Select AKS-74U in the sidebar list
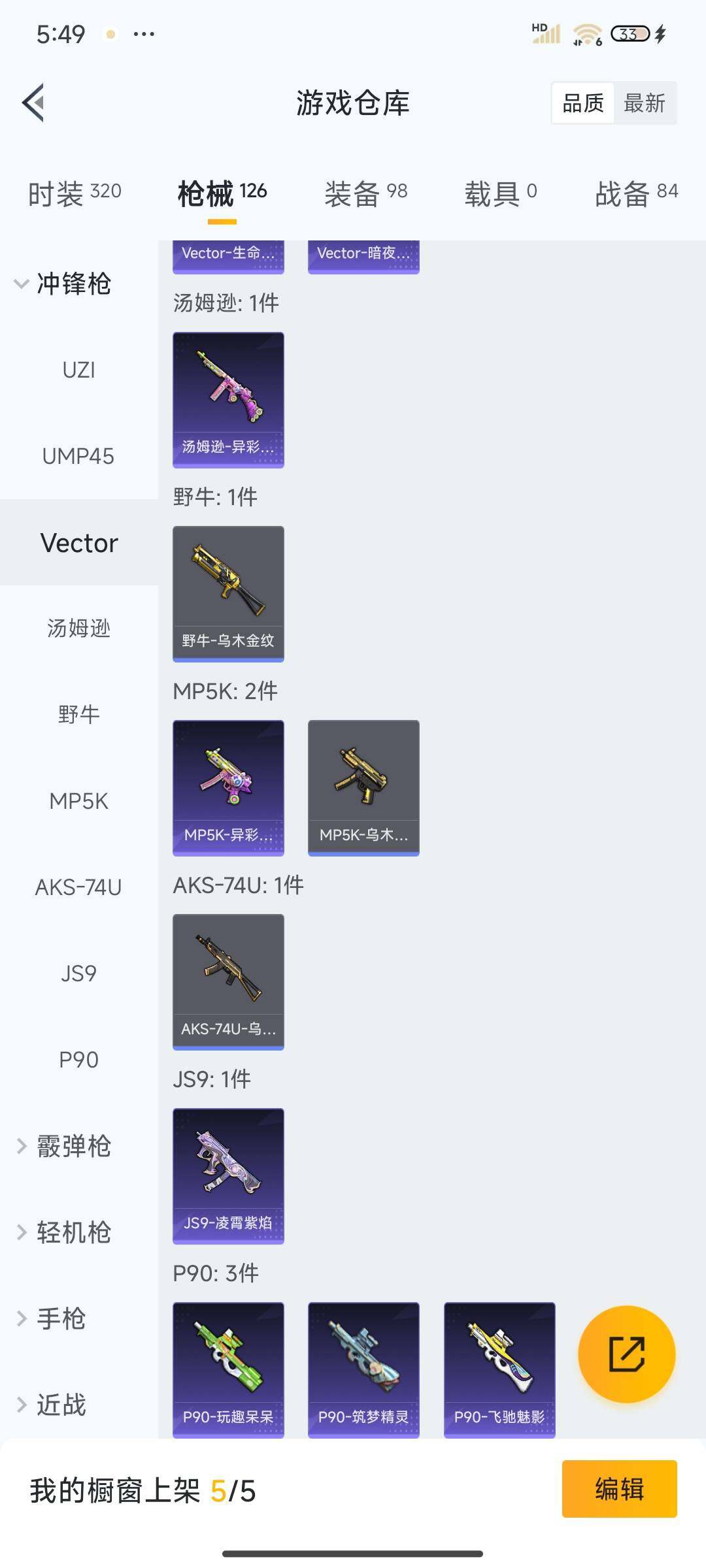Screen dimensions: 706x1568 [x=78, y=887]
